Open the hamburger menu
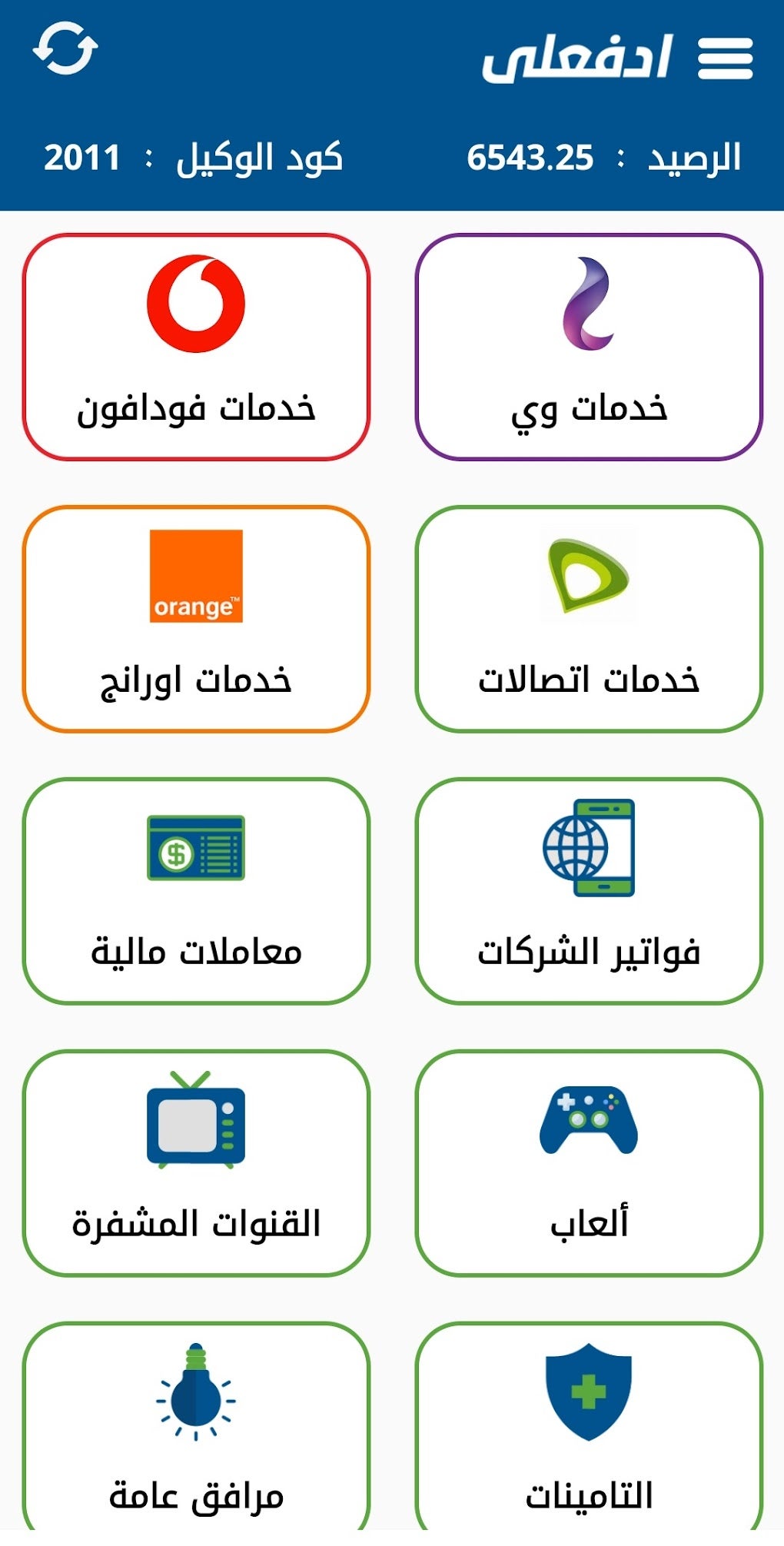The width and height of the screenshot is (784, 1546). tap(725, 59)
